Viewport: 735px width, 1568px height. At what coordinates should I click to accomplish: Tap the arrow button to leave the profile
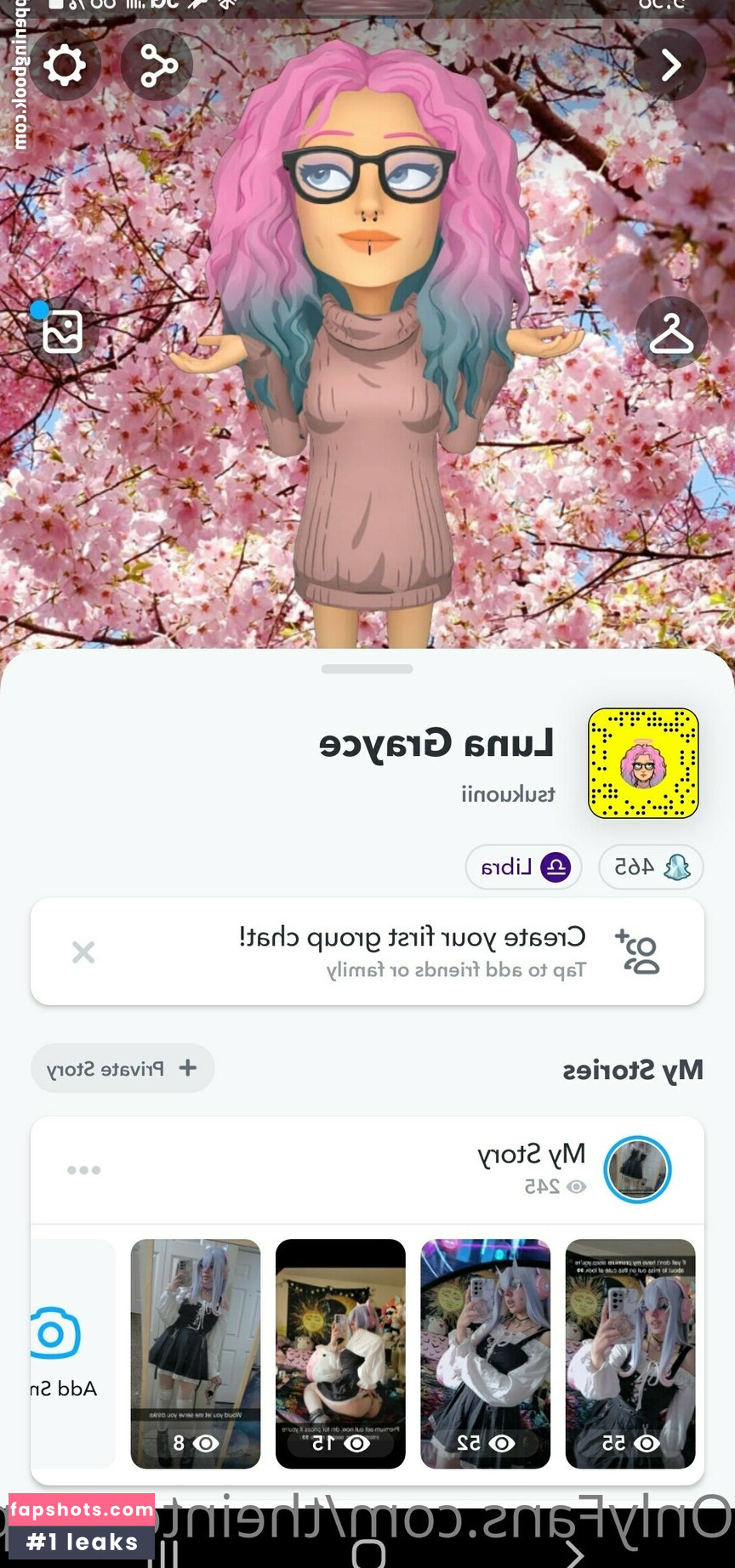670,65
